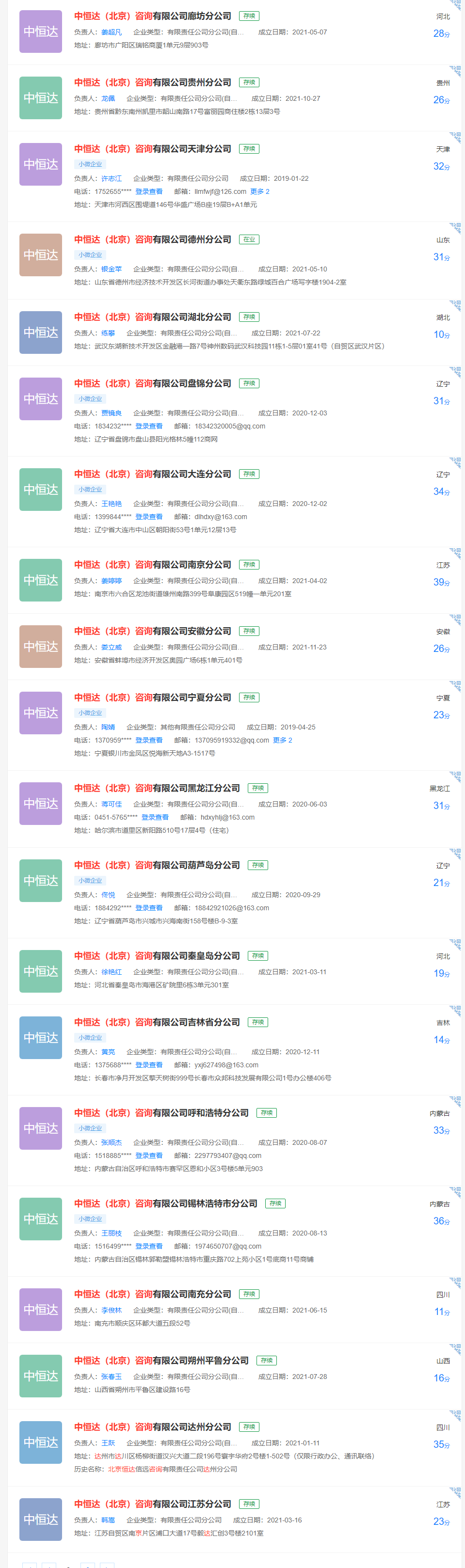
Task: Open the 达州分公司 company result
Action: [x=152, y=1427]
